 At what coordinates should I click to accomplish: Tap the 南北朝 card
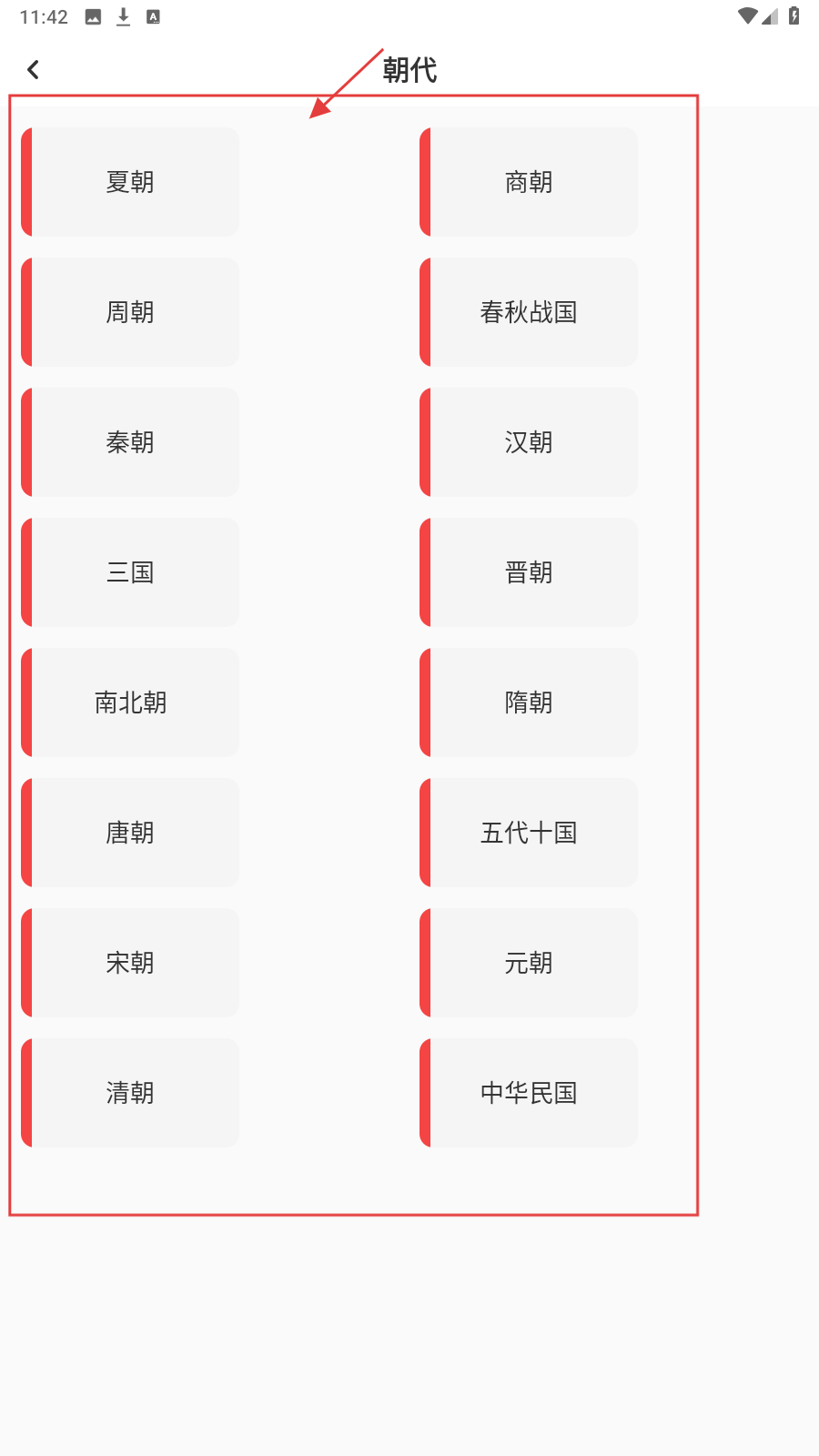tap(130, 703)
